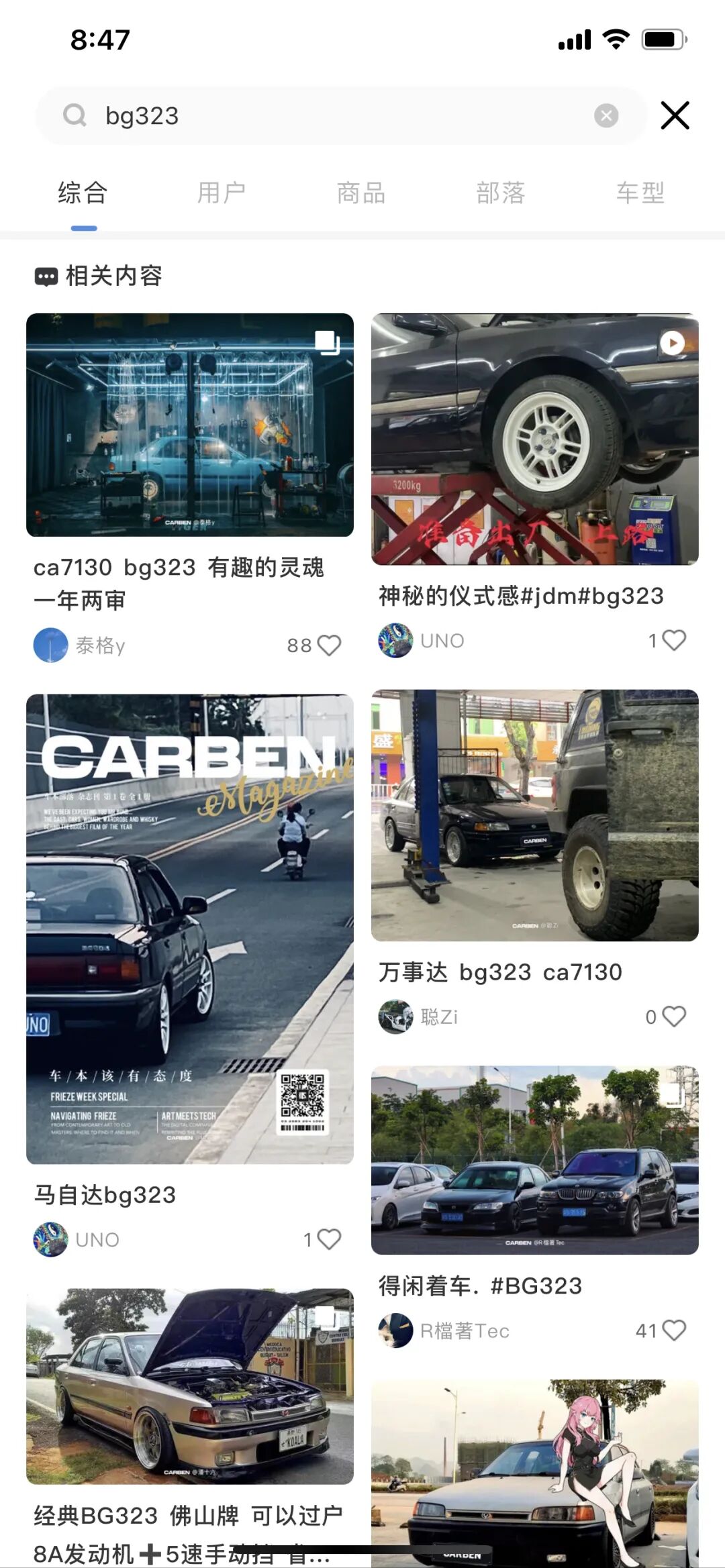Screen dimensions: 725x1568
Task: Open the 经典BG323 佛山牌 post
Action: pos(190,1386)
